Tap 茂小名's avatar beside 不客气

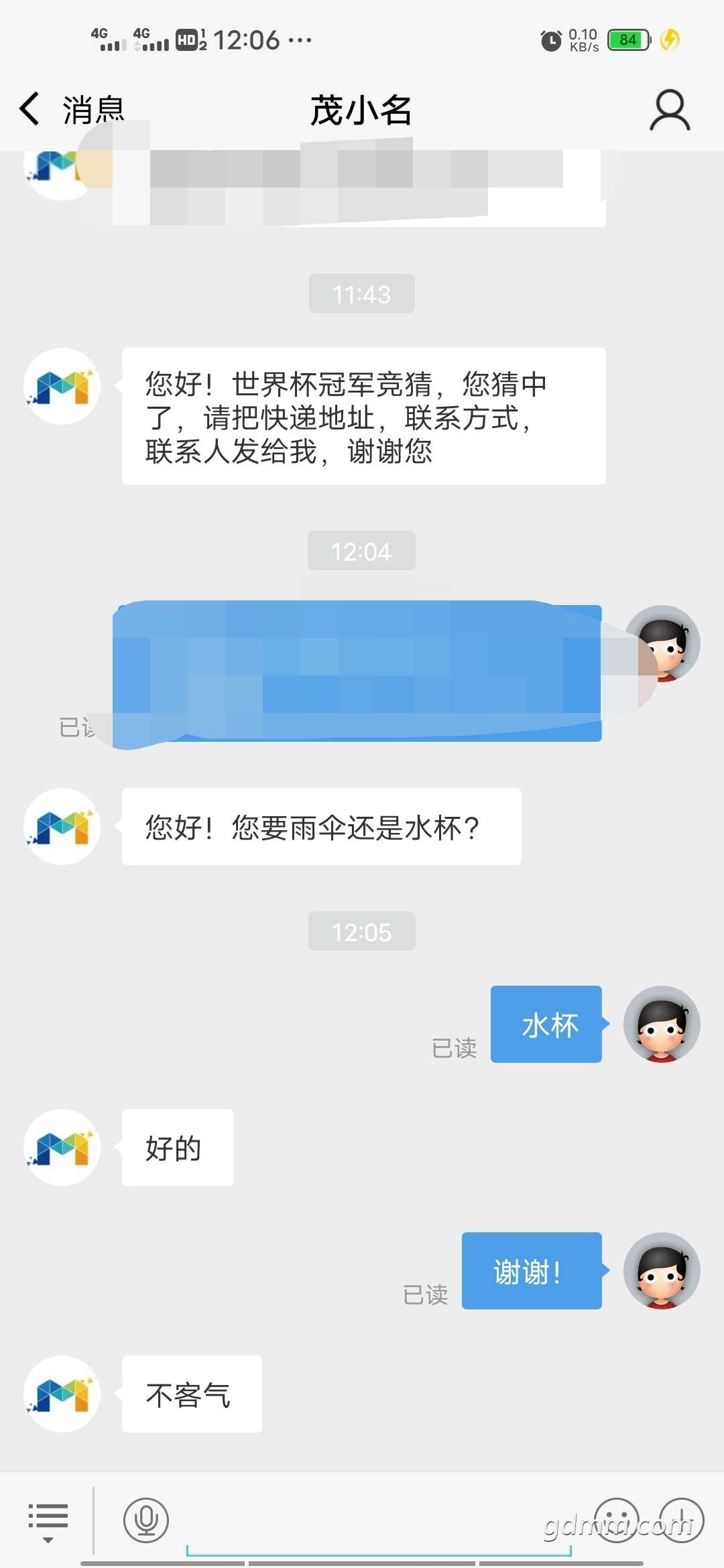click(62, 1394)
